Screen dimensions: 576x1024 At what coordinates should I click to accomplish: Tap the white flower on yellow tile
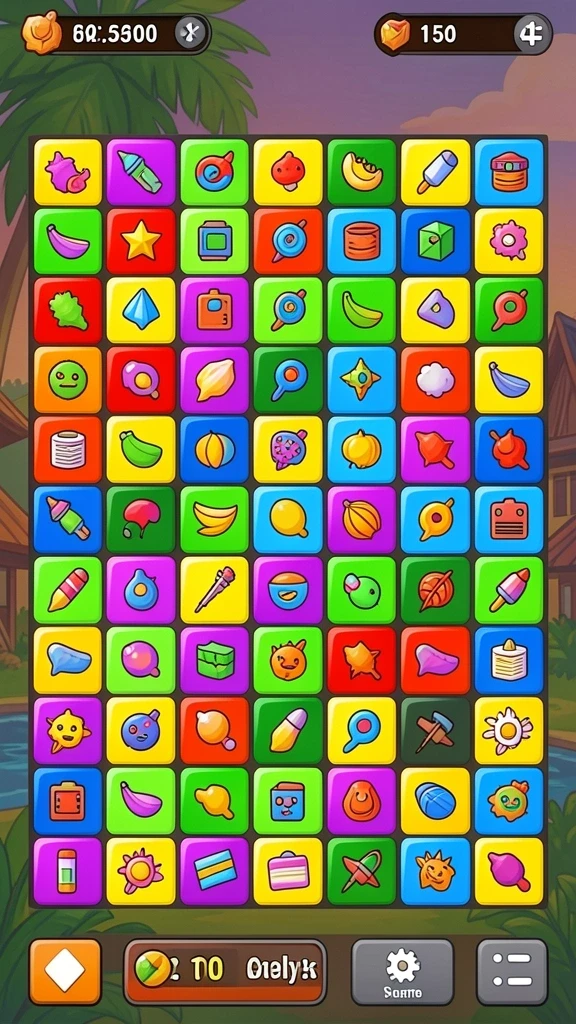pyautogui.click(x=509, y=730)
